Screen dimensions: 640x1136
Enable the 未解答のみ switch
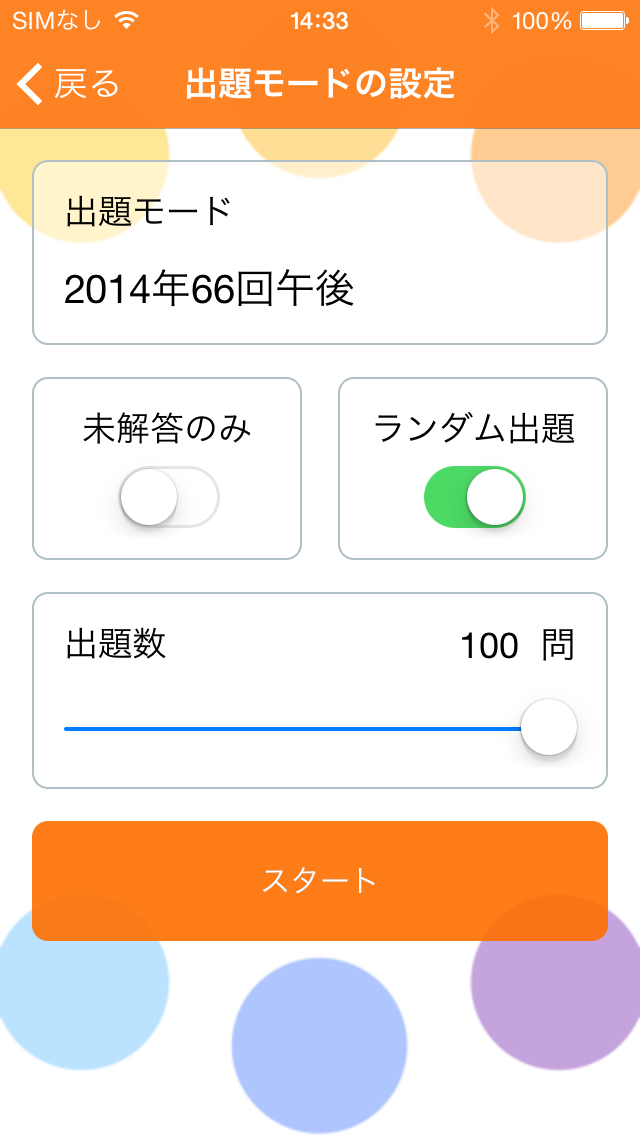169,497
